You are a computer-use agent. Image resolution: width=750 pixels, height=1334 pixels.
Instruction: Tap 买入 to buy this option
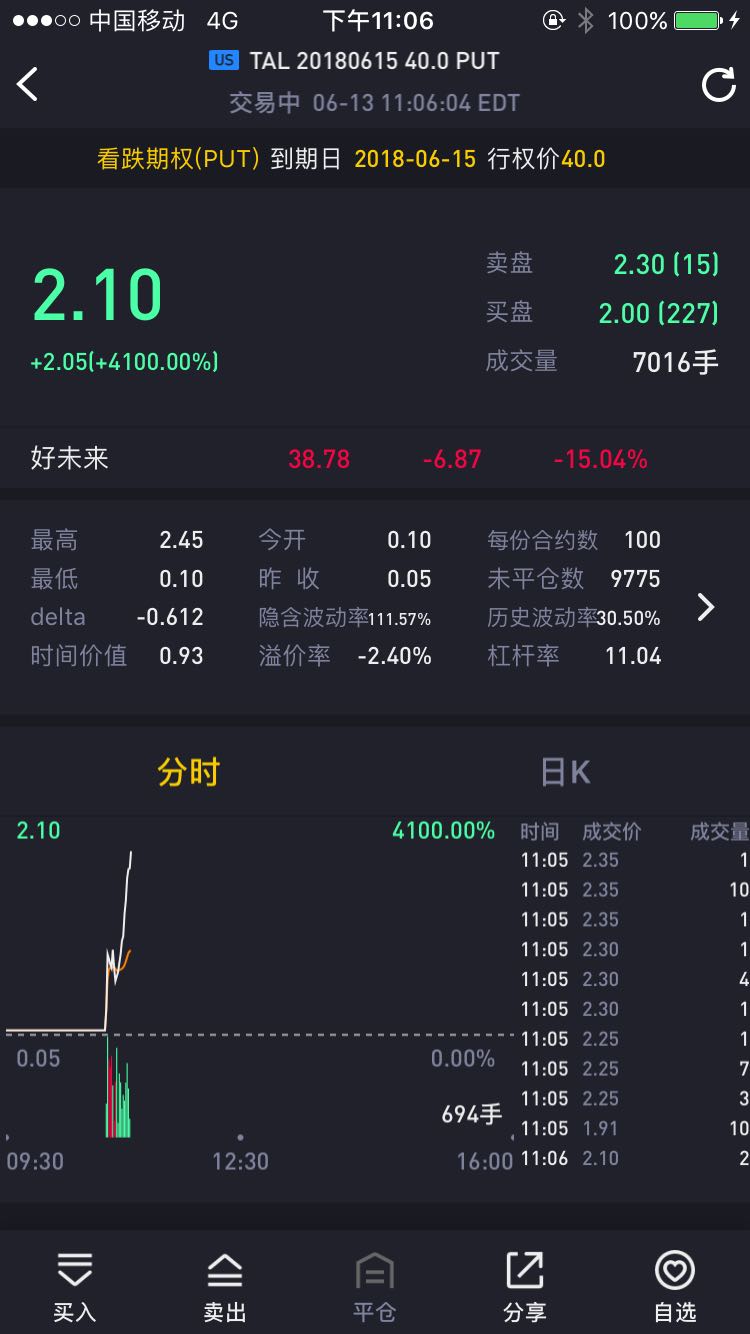pyautogui.click(x=75, y=1286)
